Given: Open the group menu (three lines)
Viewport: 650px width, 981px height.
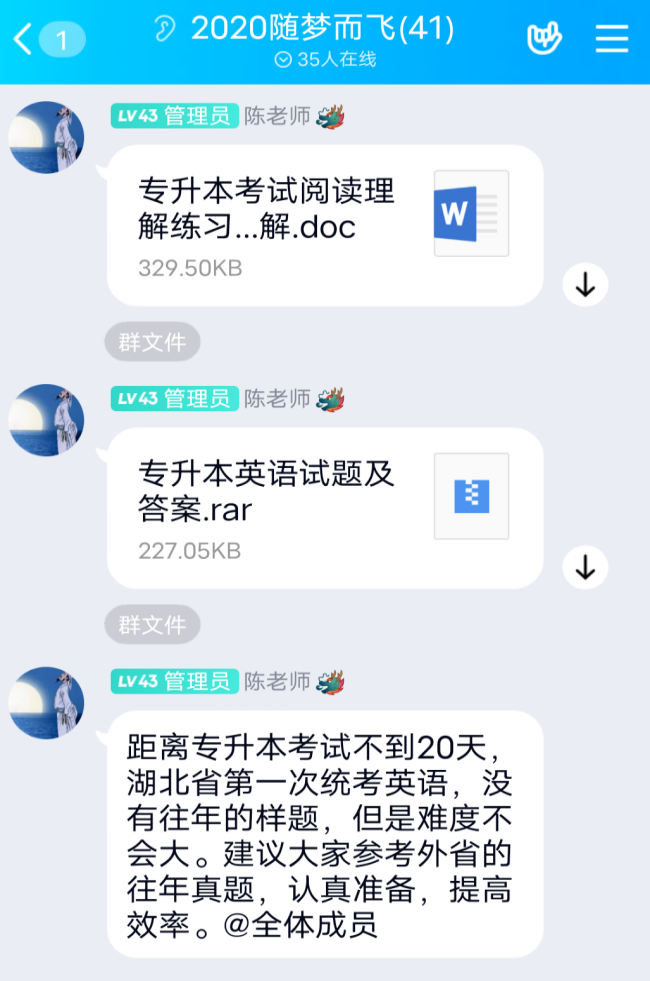Looking at the screenshot, I should coord(611,39).
